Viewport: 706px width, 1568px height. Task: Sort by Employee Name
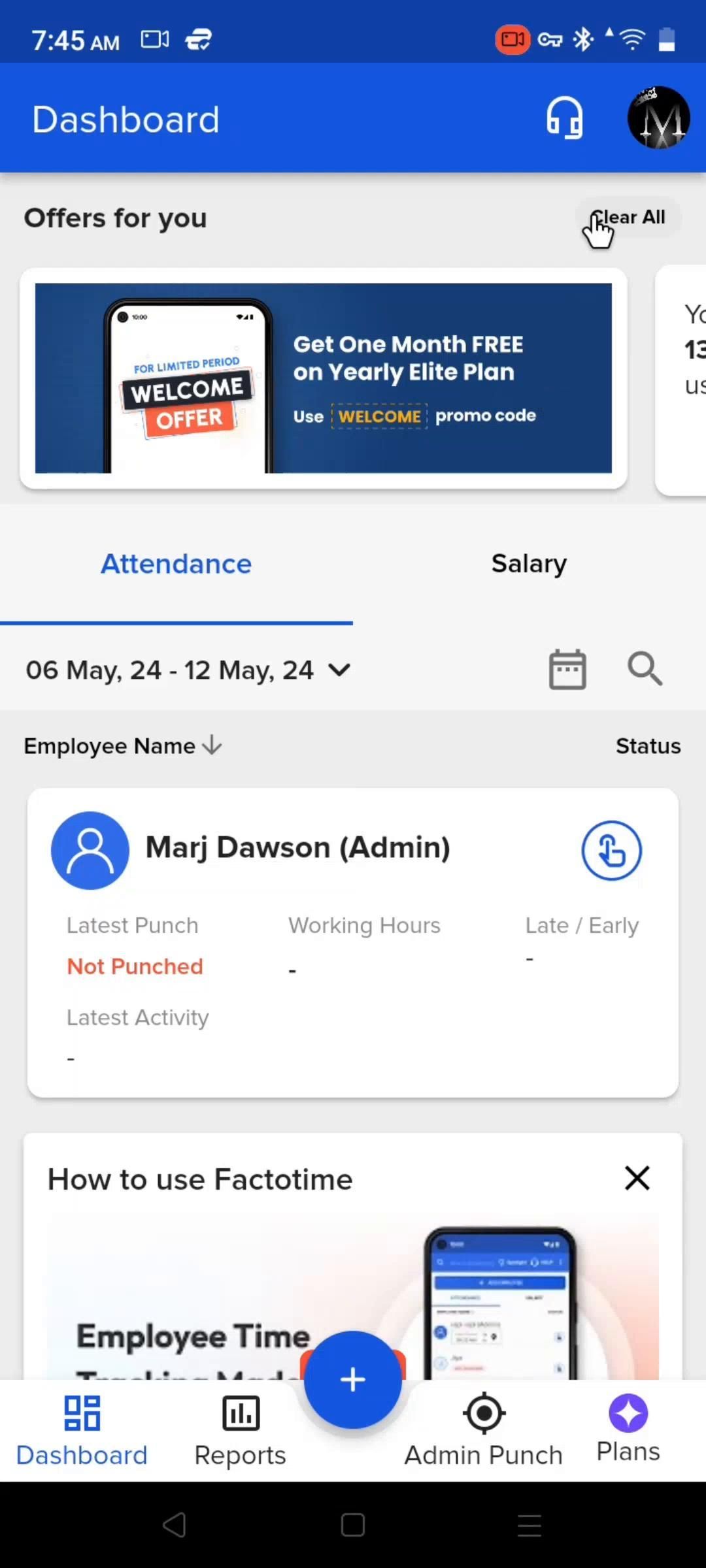click(123, 746)
